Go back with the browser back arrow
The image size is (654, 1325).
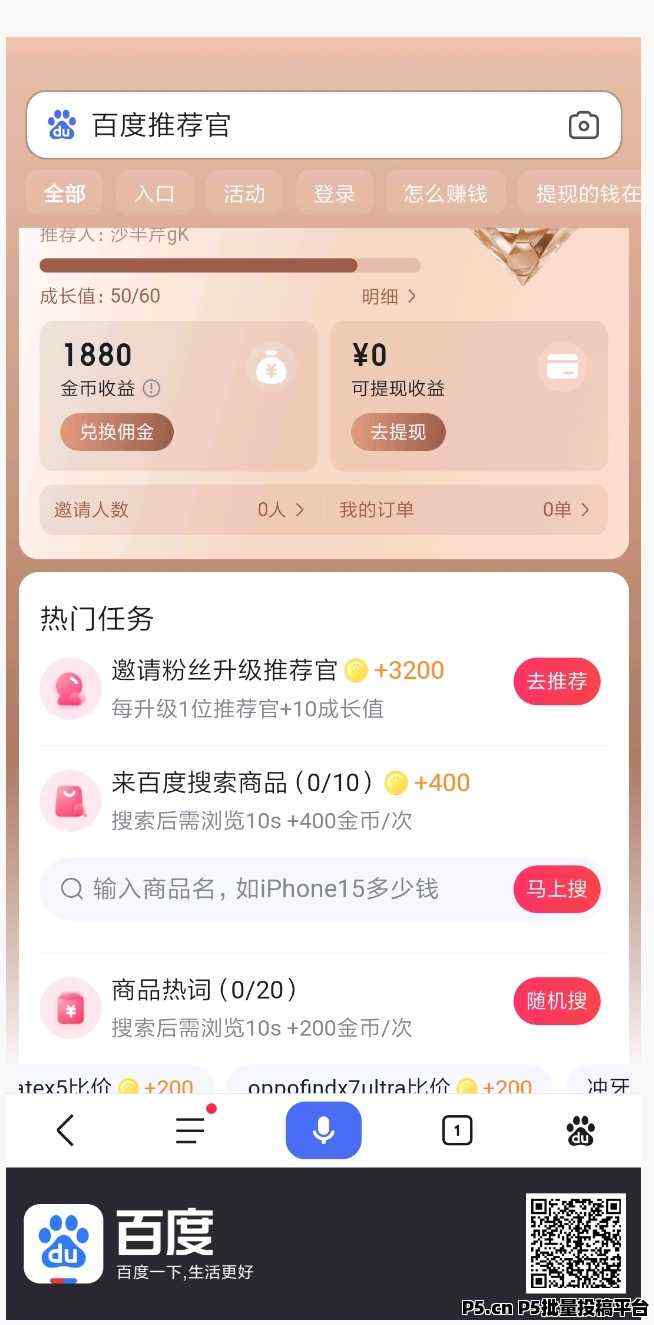click(66, 1131)
